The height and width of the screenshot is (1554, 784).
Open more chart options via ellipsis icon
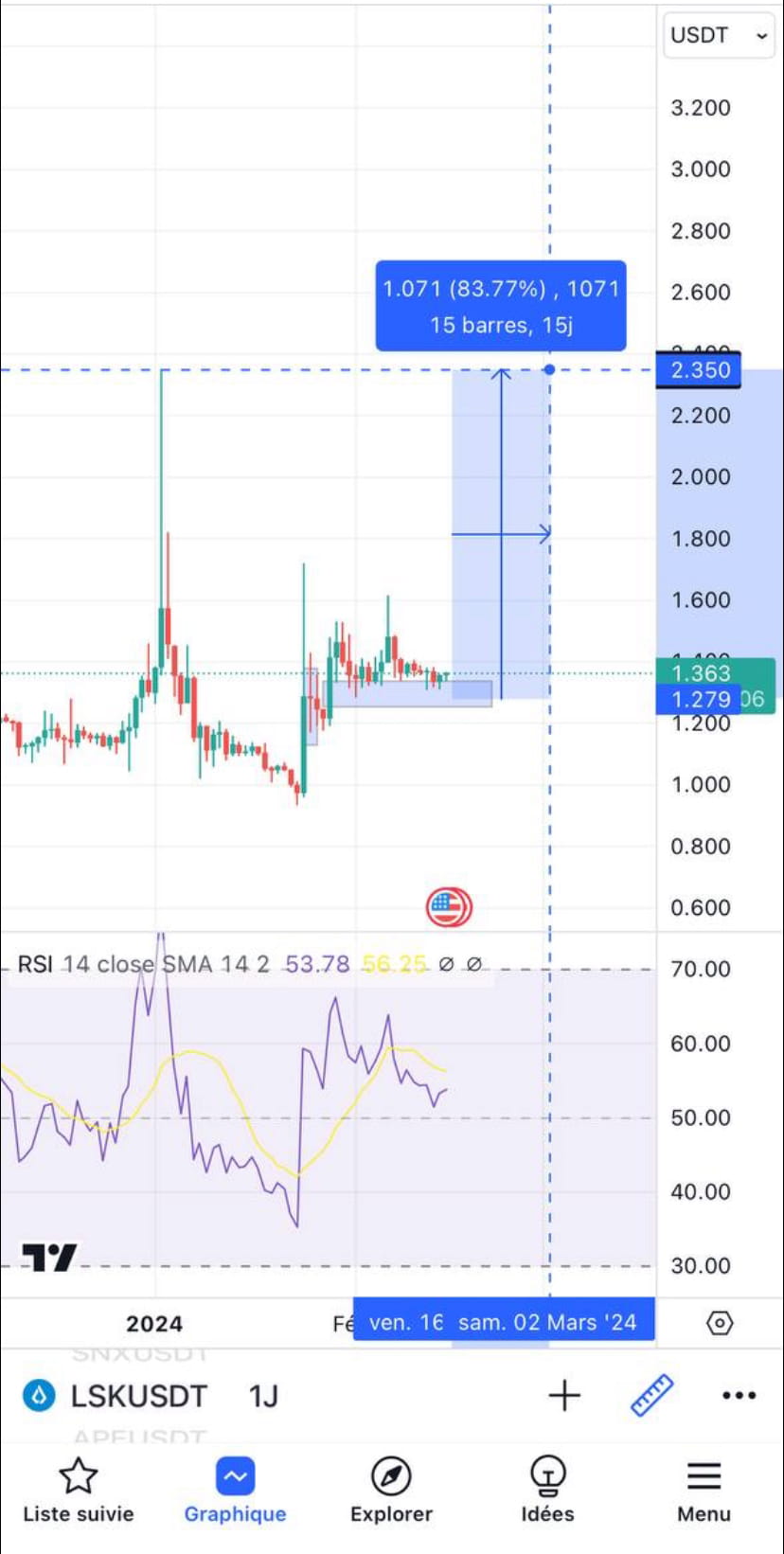click(x=738, y=1395)
